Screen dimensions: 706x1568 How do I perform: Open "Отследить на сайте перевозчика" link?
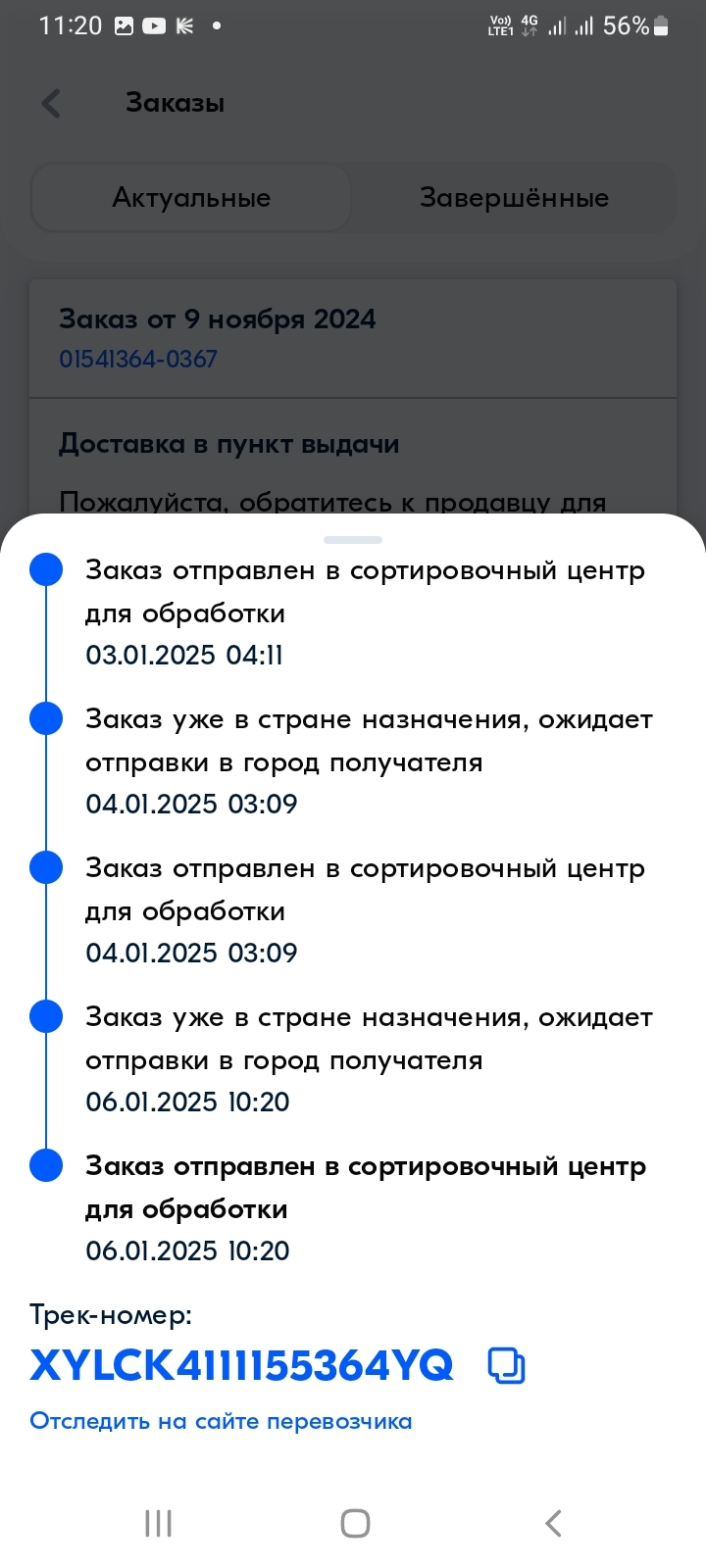pos(221,1421)
